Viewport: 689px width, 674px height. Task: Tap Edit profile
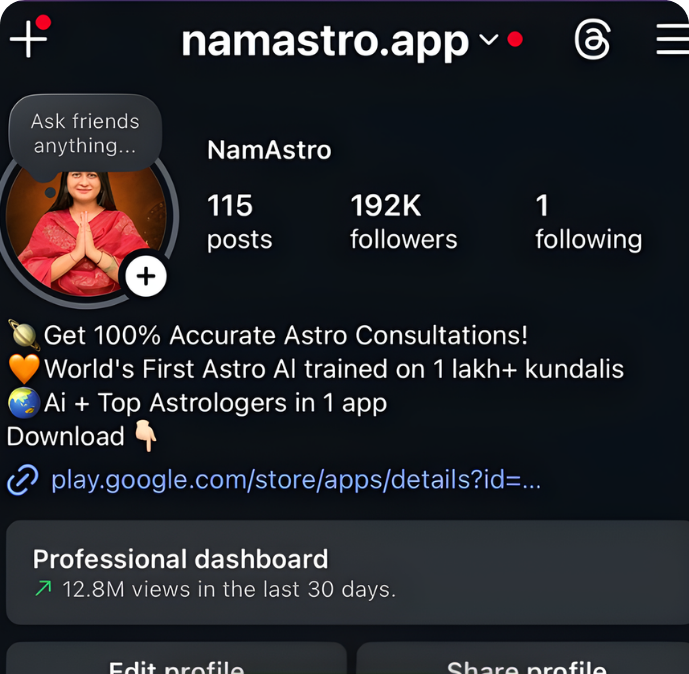click(x=176, y=662)
